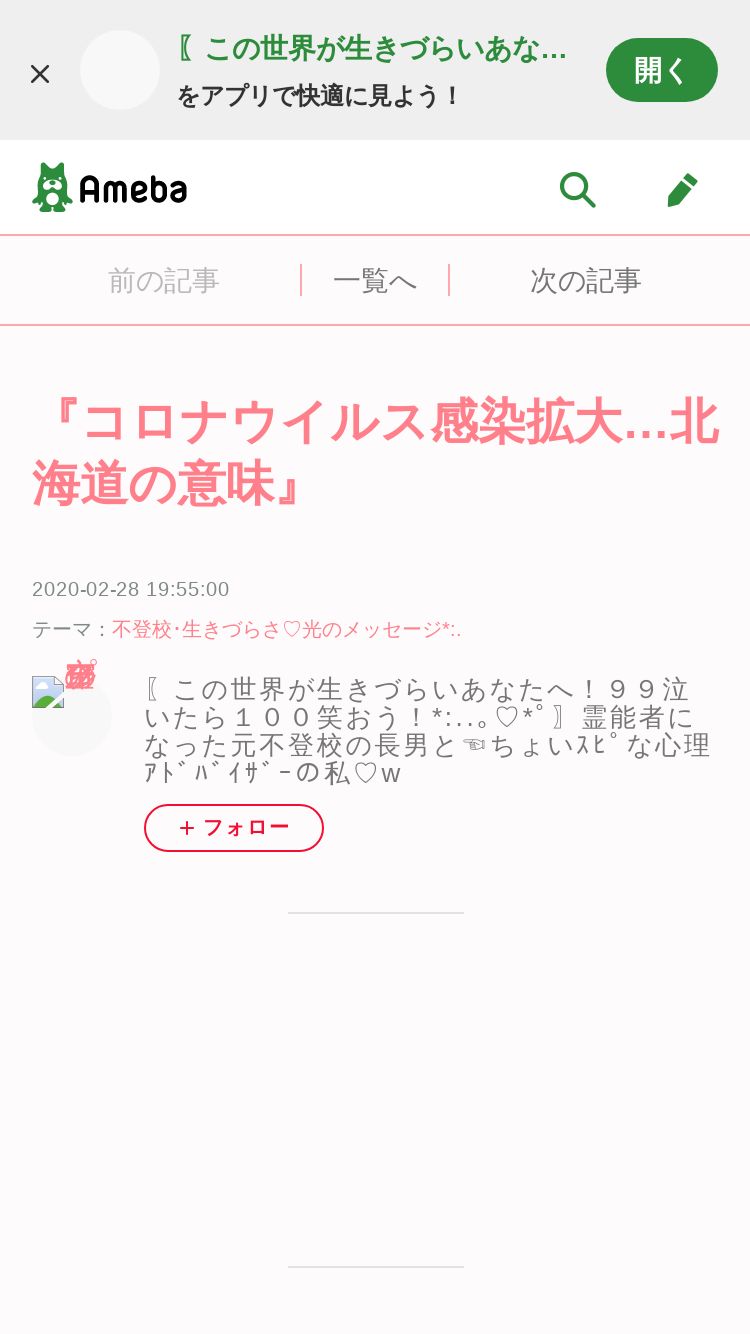Open the author avatar image

click(72, 716)
